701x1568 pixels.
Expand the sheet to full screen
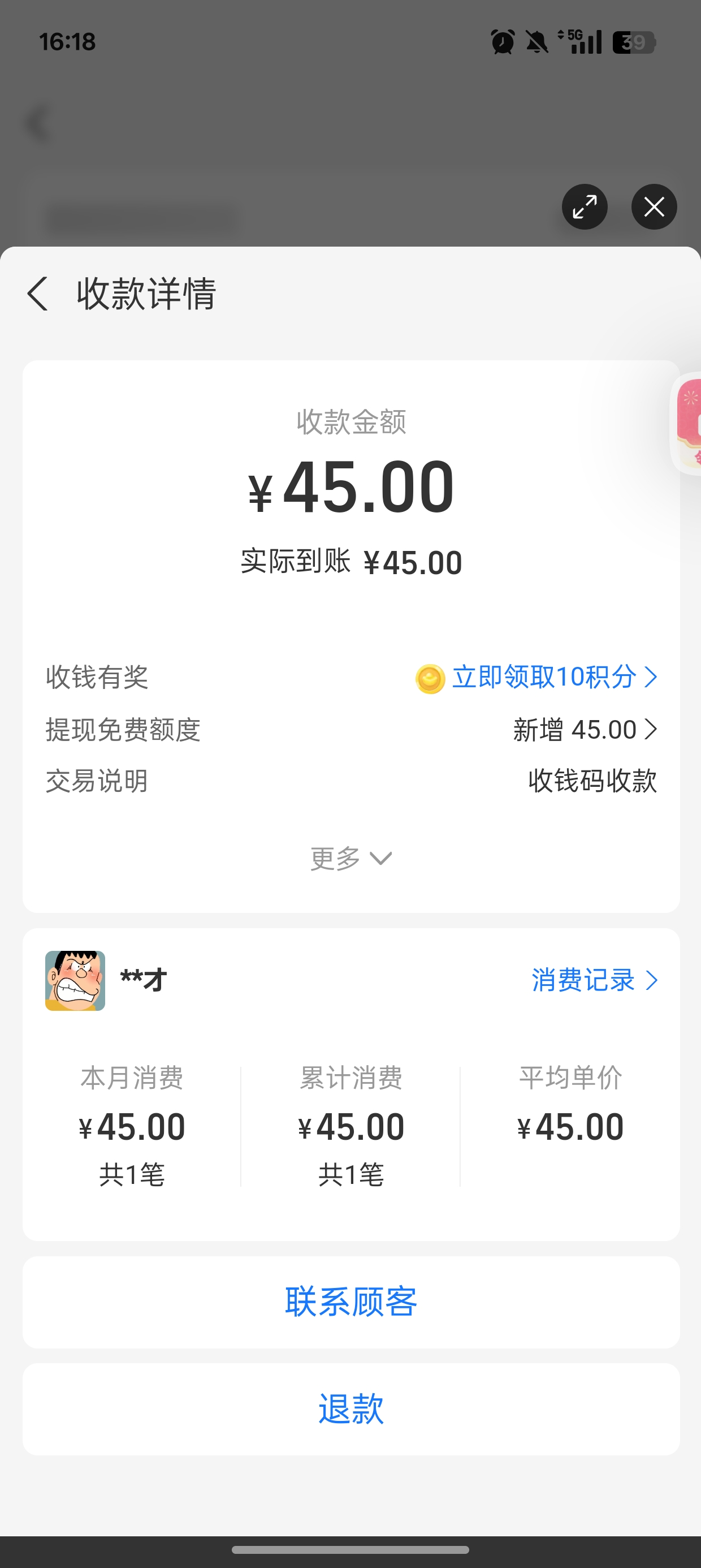(584, 207)
